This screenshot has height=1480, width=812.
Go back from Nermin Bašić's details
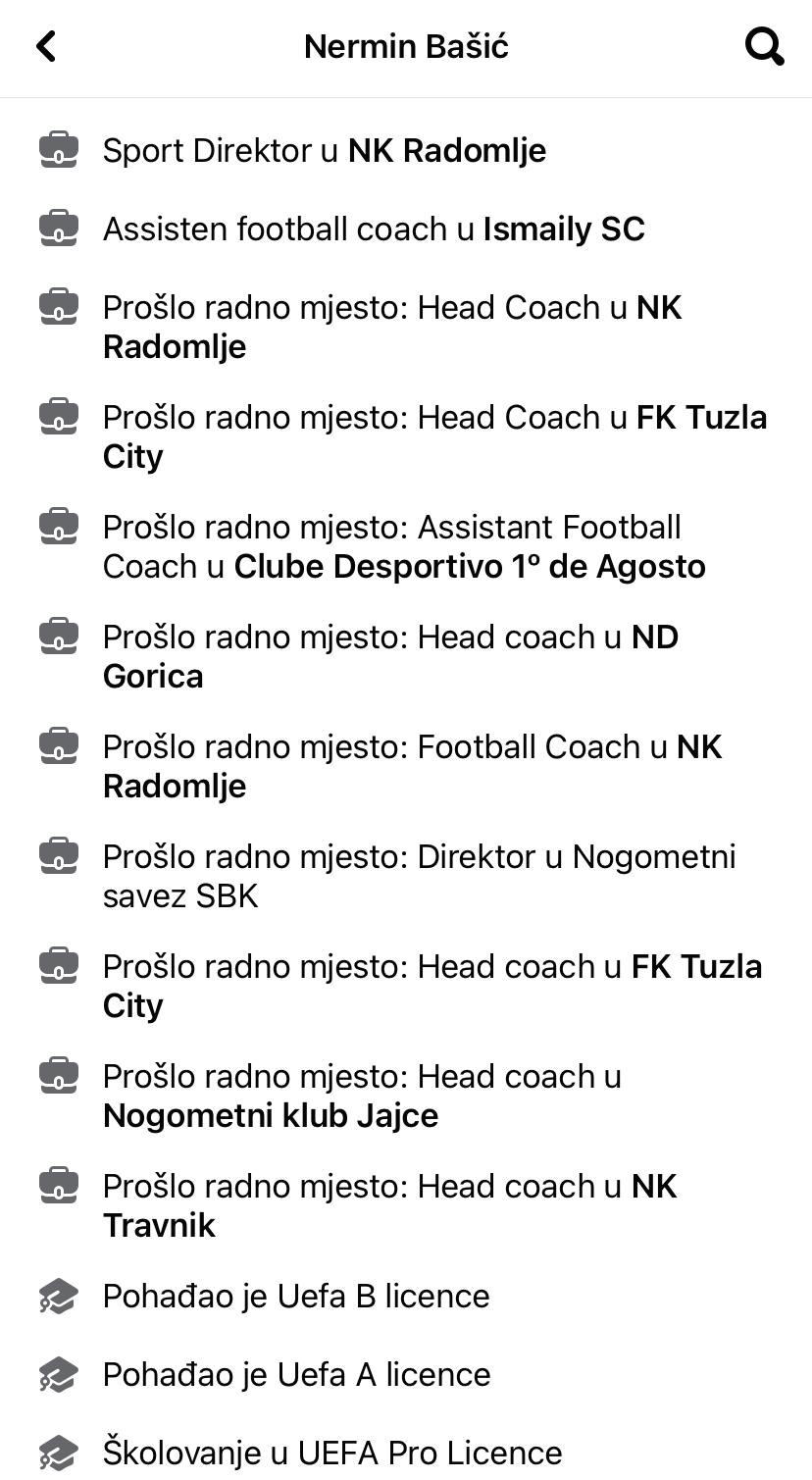tap(46, 46)
